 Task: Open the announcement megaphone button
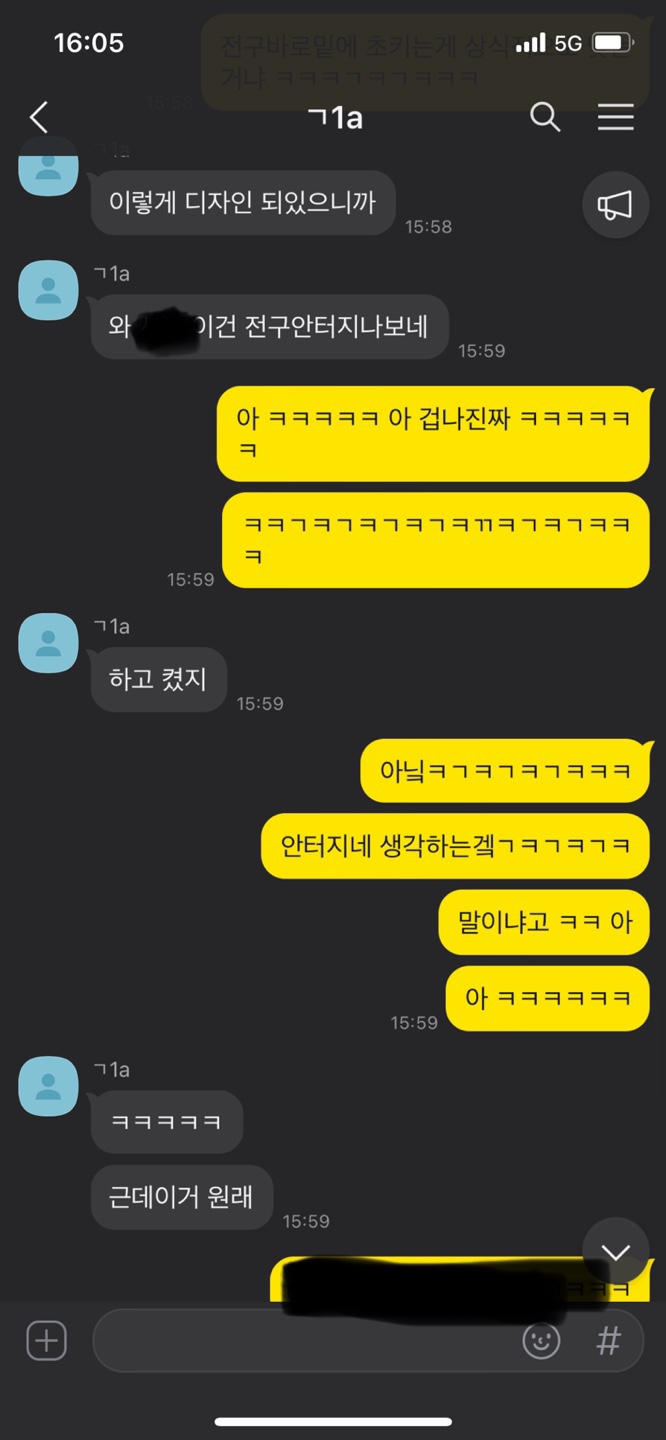click(615, 205)
